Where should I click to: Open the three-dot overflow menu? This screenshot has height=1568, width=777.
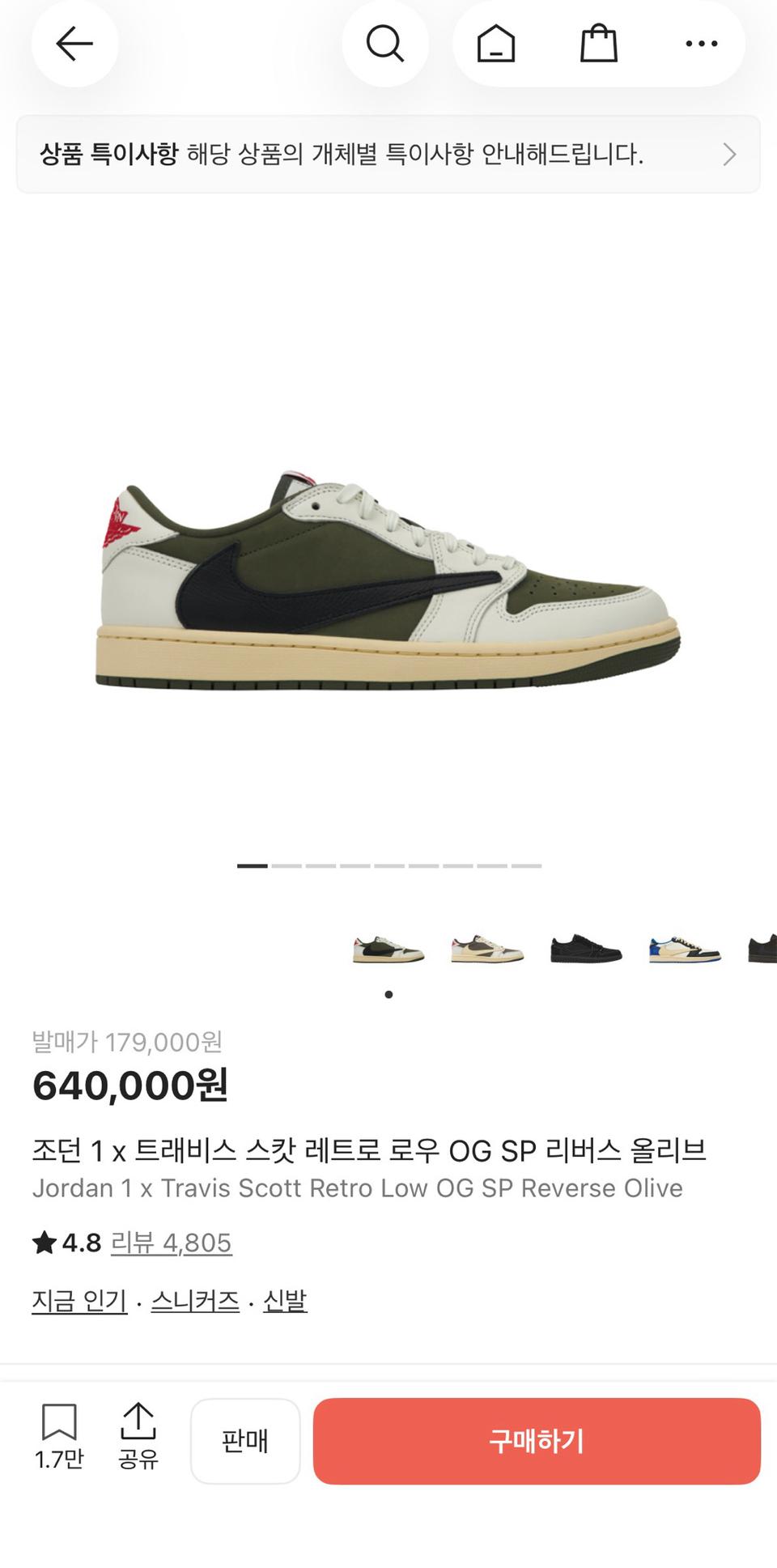[x=701, y=44]
